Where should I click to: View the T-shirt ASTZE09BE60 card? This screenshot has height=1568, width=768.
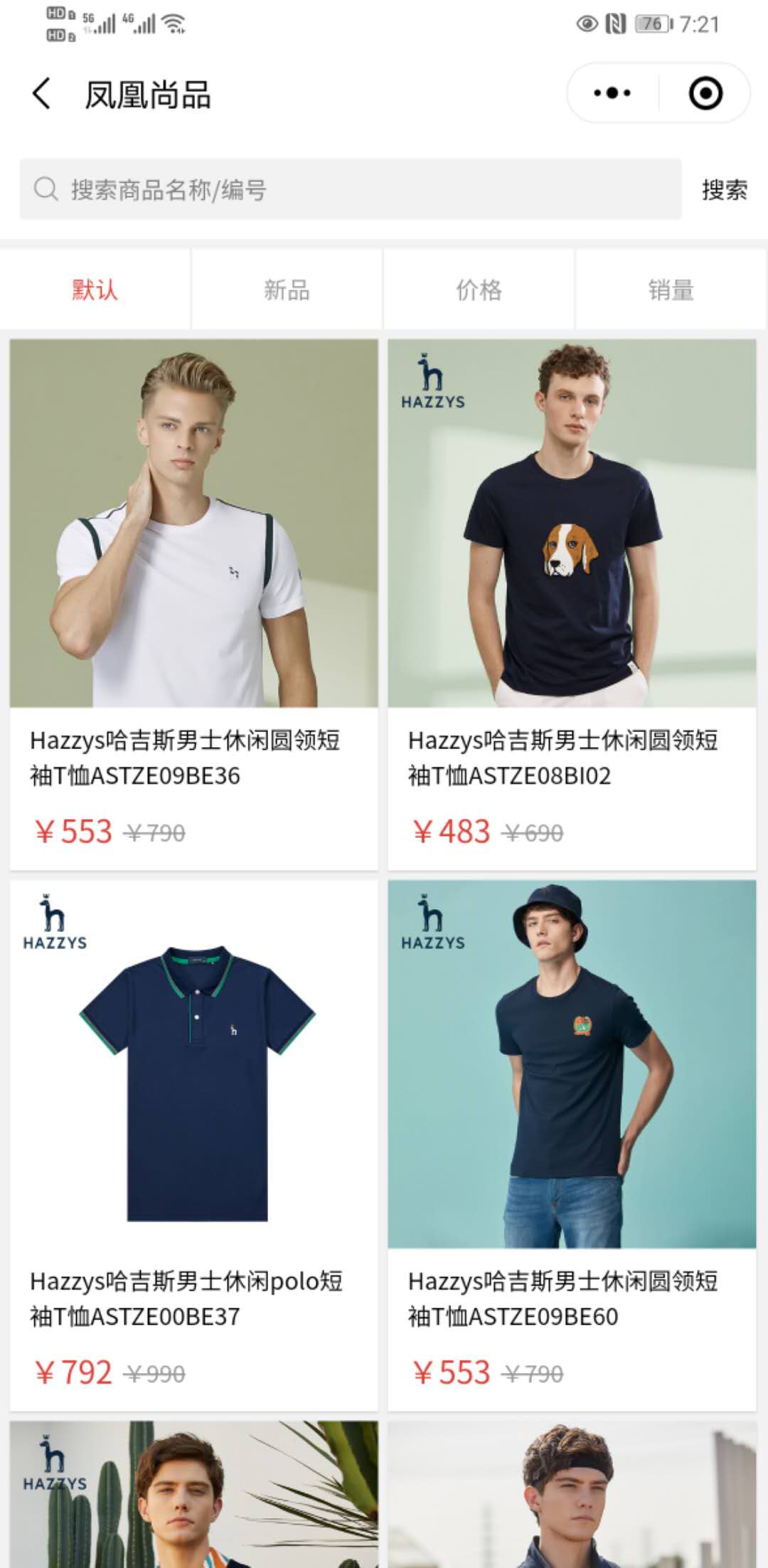[572, 1110]
